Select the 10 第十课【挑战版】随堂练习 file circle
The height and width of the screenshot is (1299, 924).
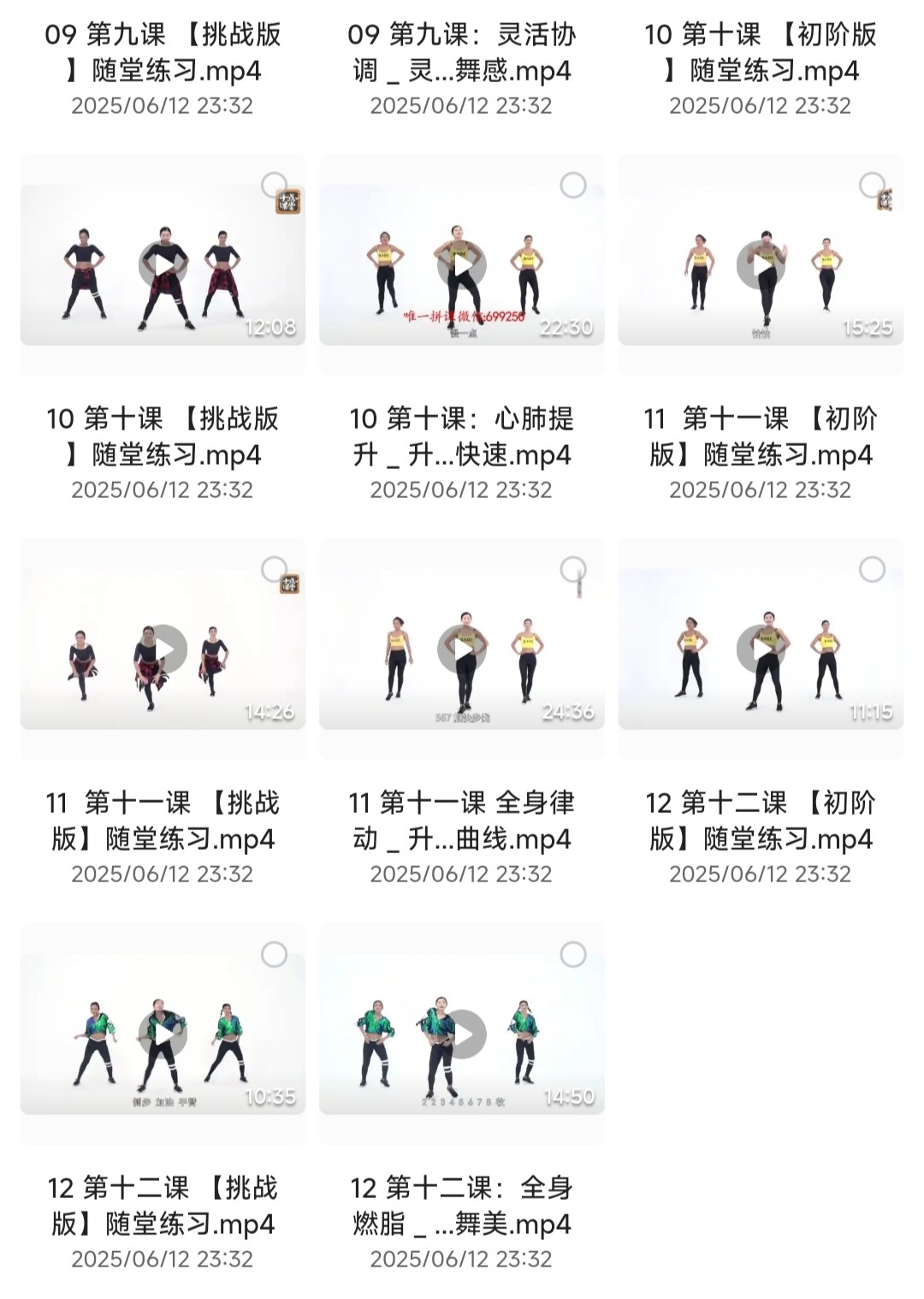pos(274,185)
